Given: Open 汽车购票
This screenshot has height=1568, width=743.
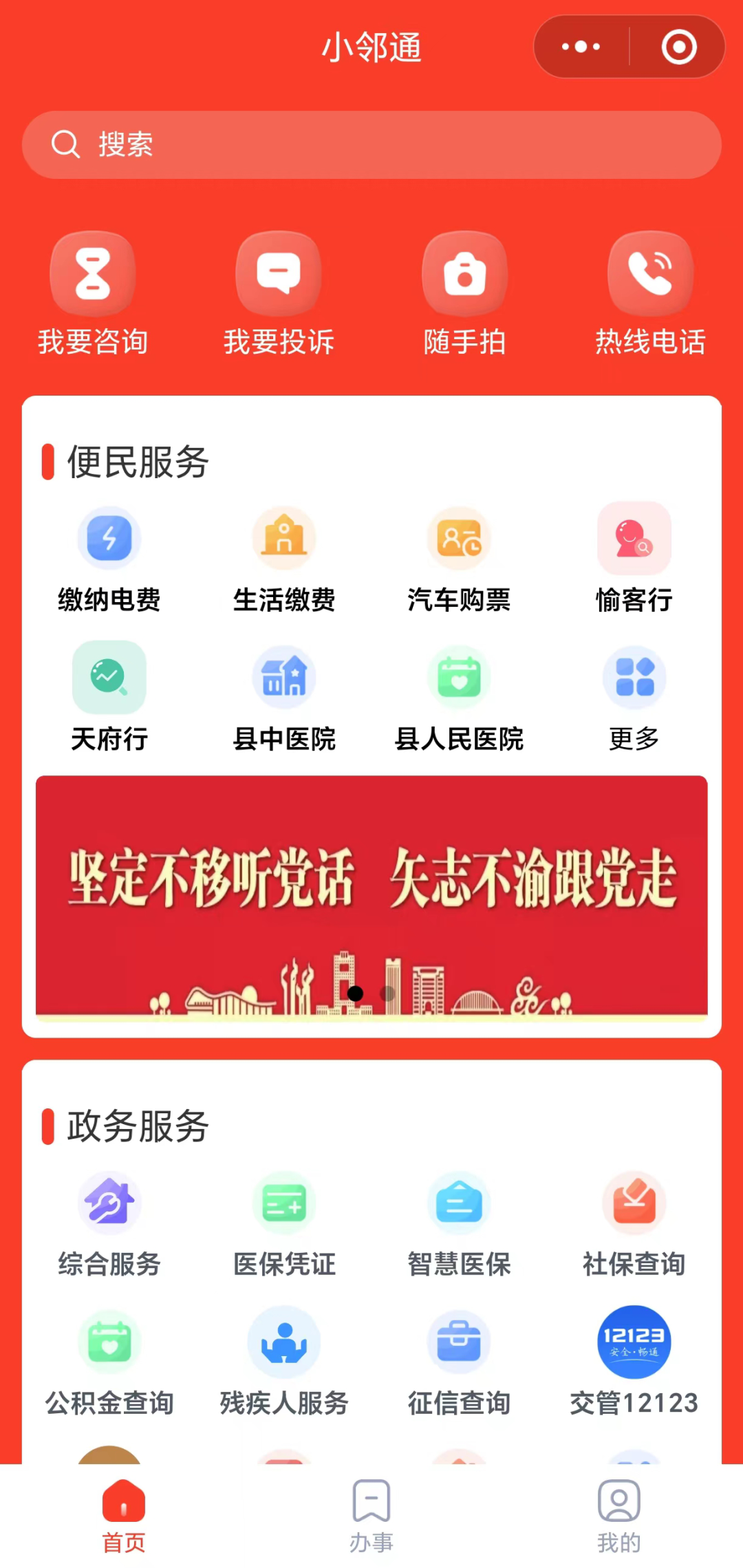Looking at the screenshot, I should 459,559.
